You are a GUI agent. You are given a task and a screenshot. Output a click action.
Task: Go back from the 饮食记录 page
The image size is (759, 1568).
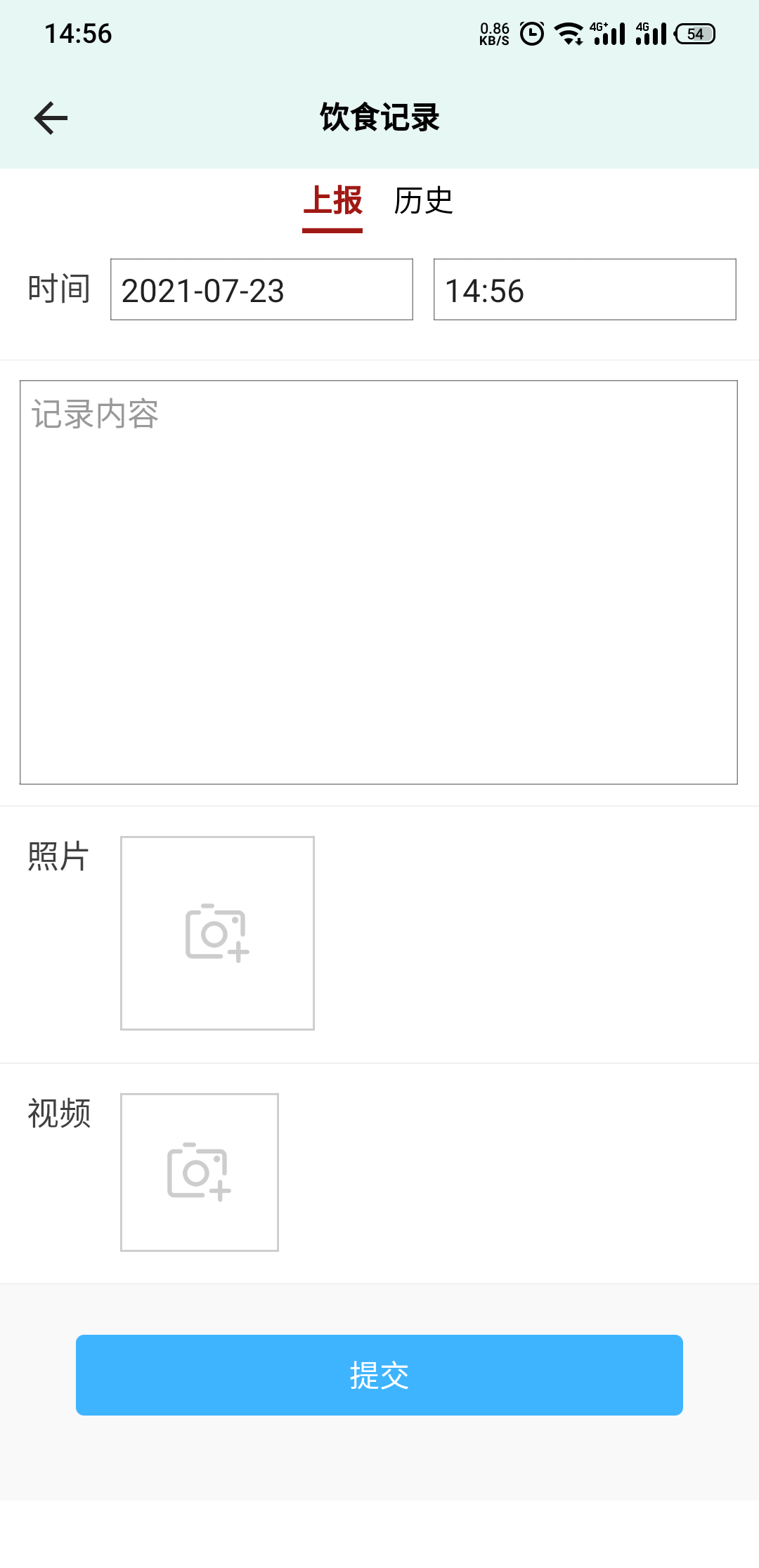coord(51,118)
